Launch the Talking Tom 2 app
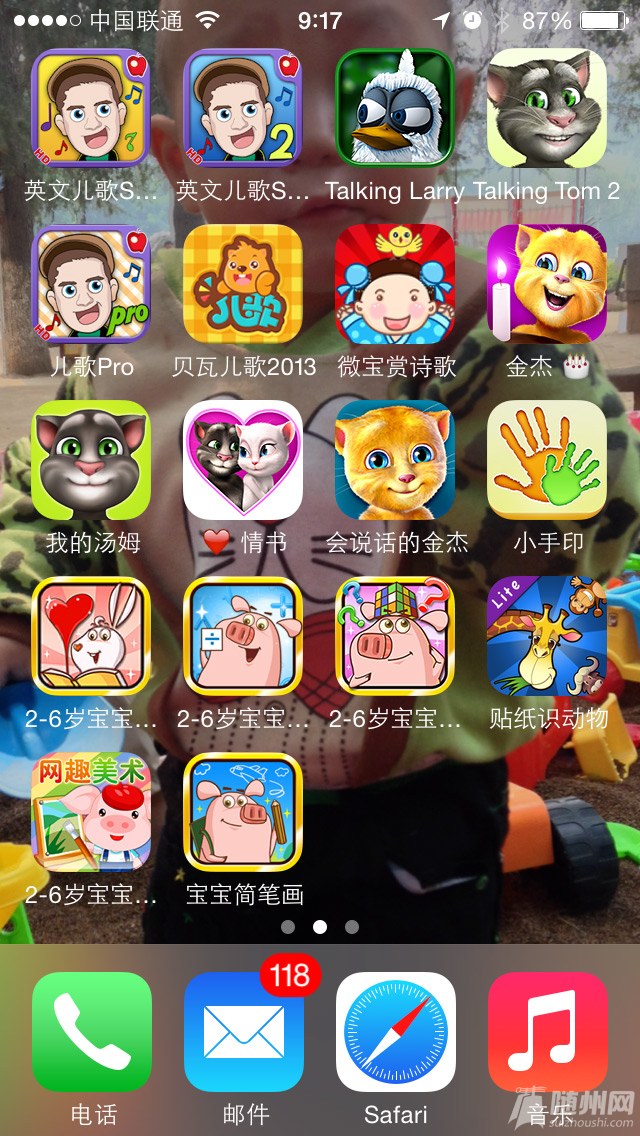The image size is (640, 1136). click(546, 108)
